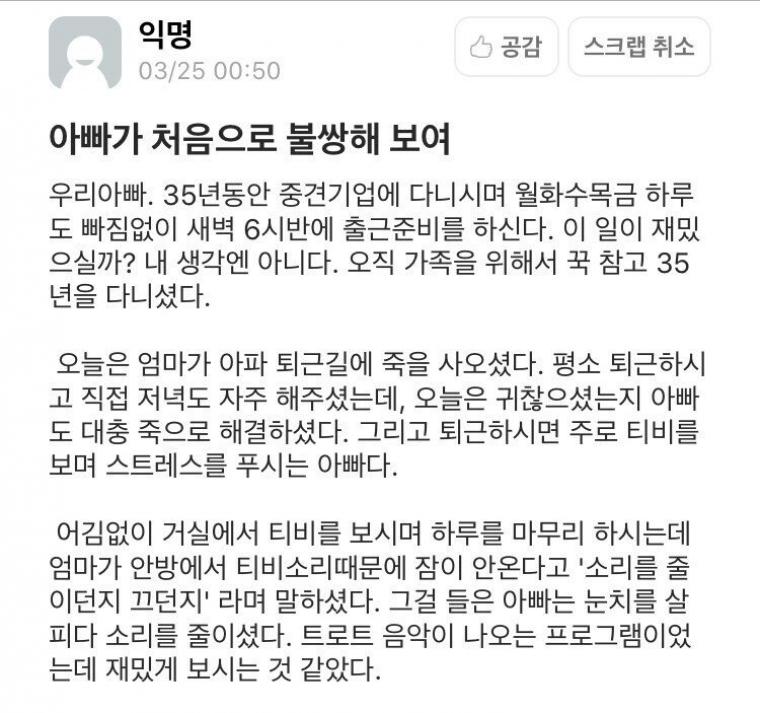Tap the 공감 like button
The height and width of the screenshot is (713, 760).
coord(505,47)
